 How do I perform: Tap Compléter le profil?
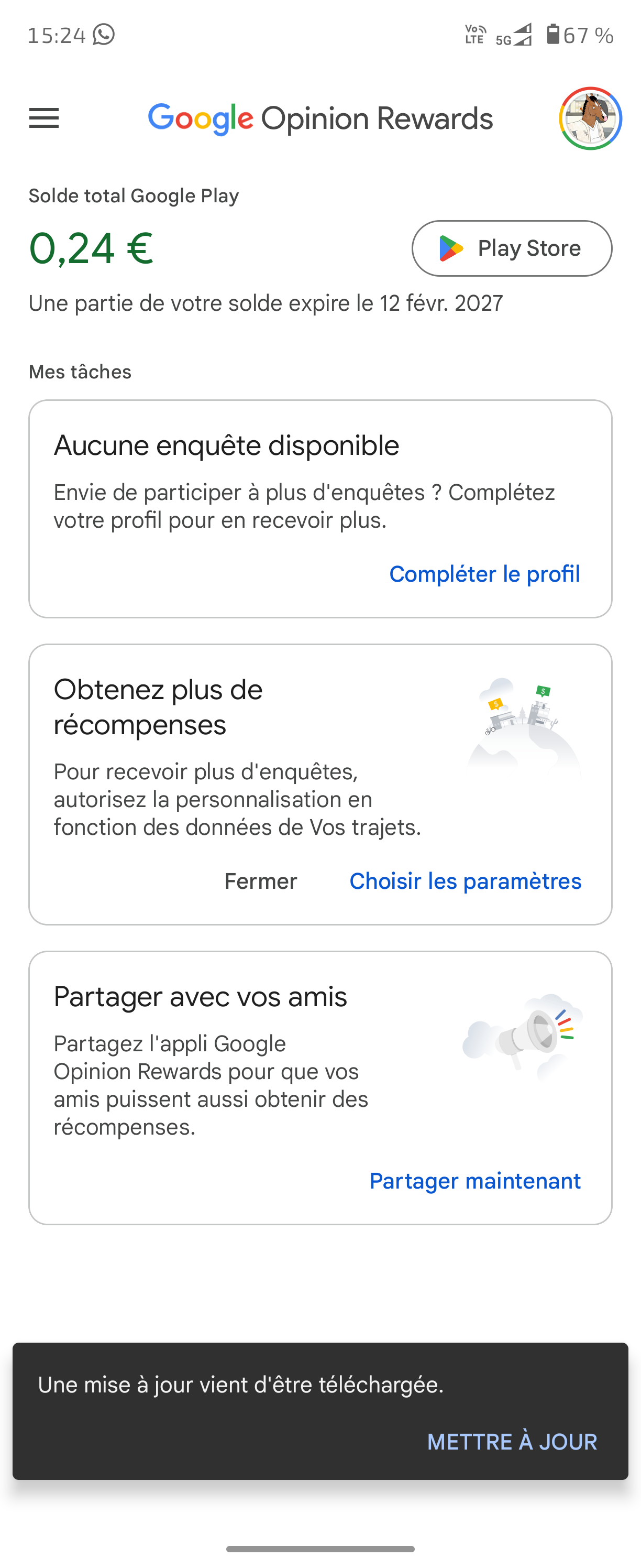click(484, 574)
